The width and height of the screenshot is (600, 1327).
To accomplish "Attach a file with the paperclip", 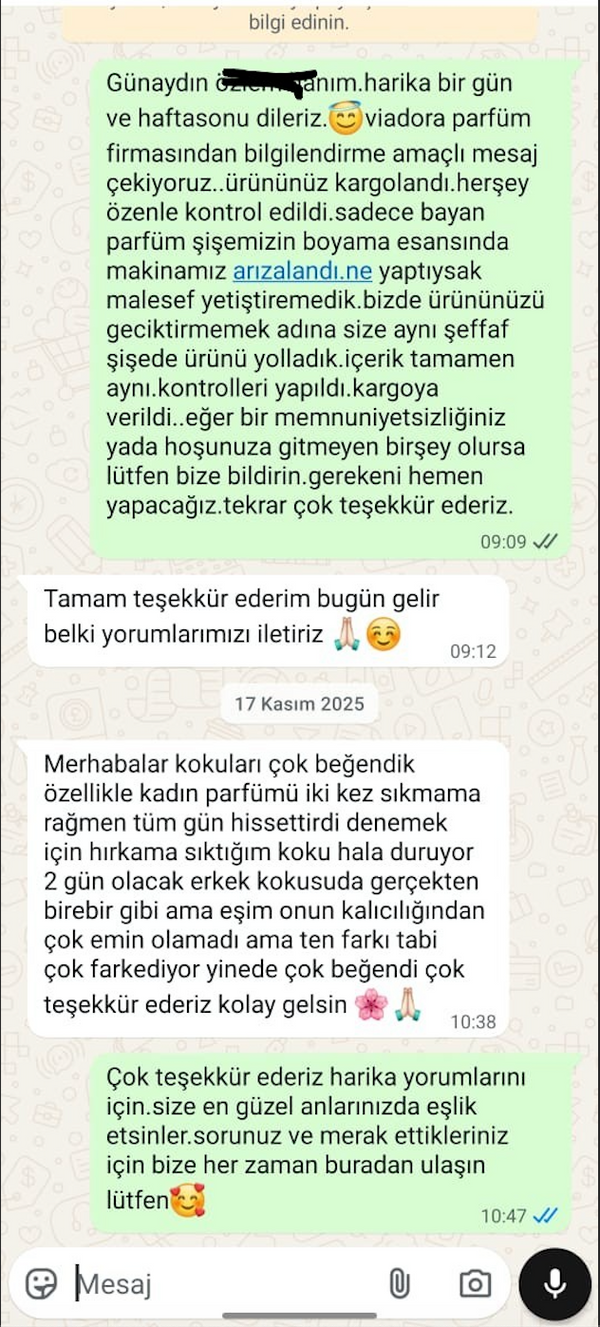I will coord(399,1283).
